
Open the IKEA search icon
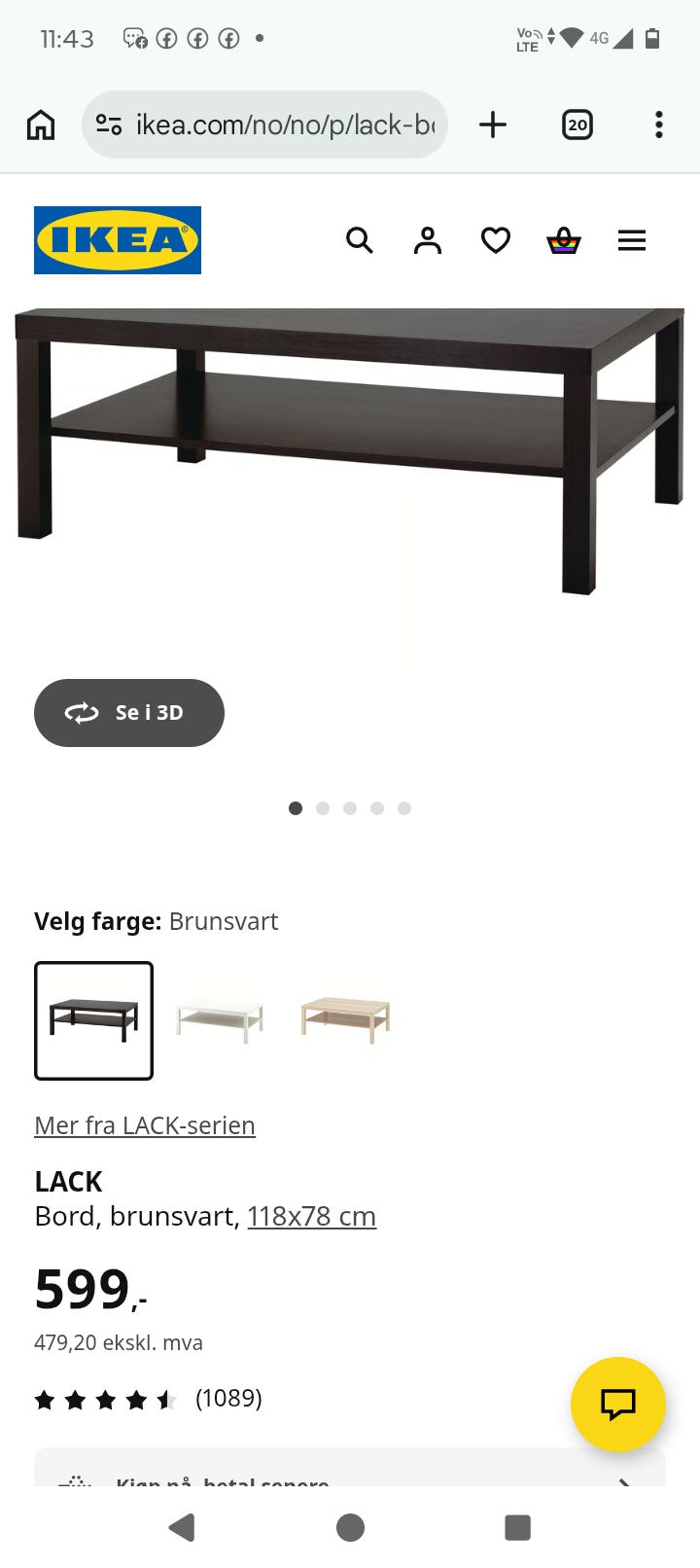[360, 240]
